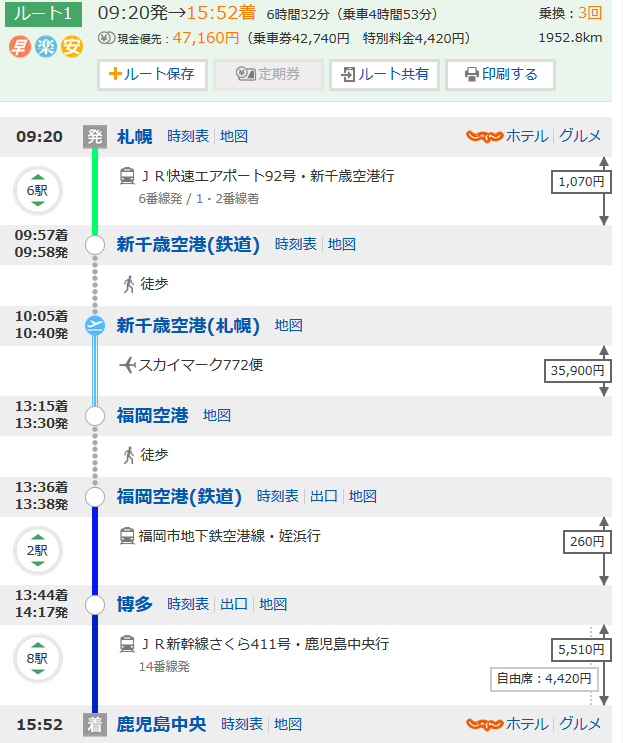623x743 pixels.
Task: Open 新千歳空港(鉄道) station link
Action: [x=188, y=244]
